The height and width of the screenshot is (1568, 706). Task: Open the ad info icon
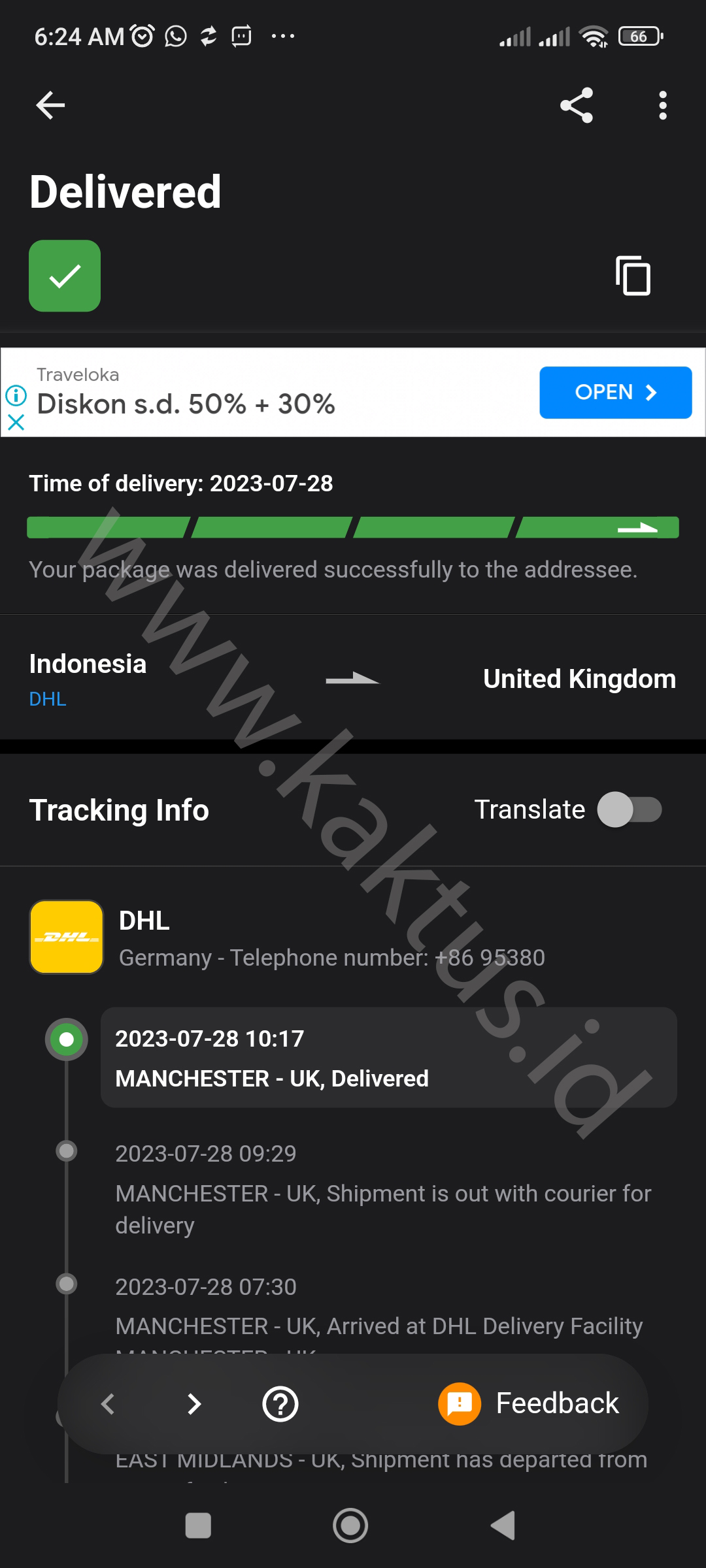[16, 395]
